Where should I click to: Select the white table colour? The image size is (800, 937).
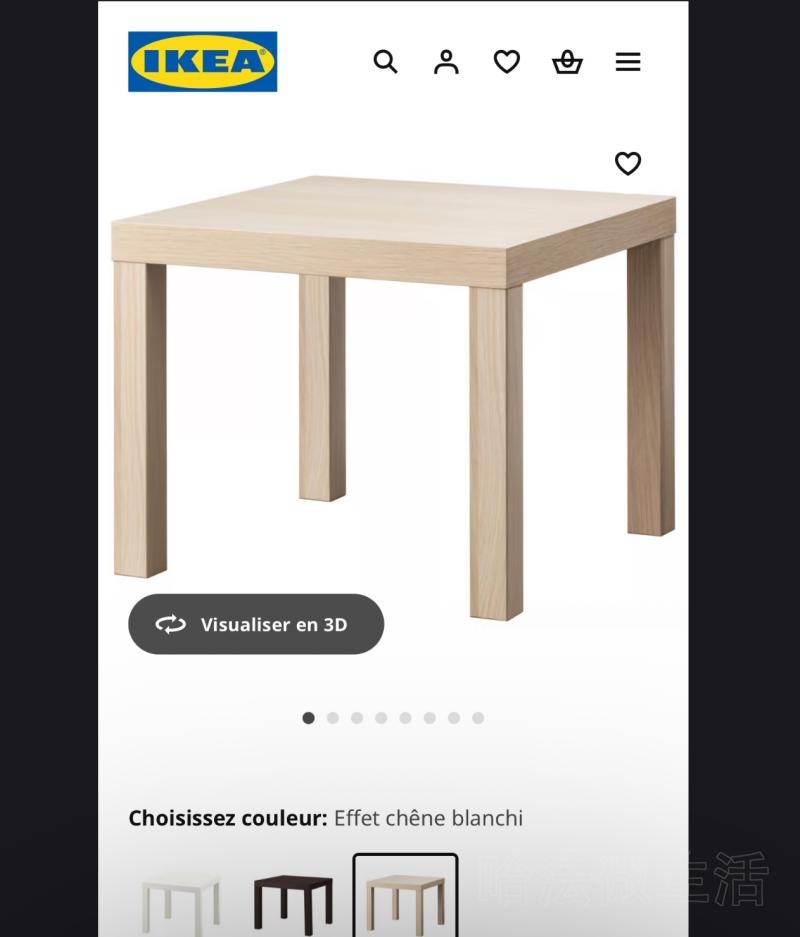(181, 899)
